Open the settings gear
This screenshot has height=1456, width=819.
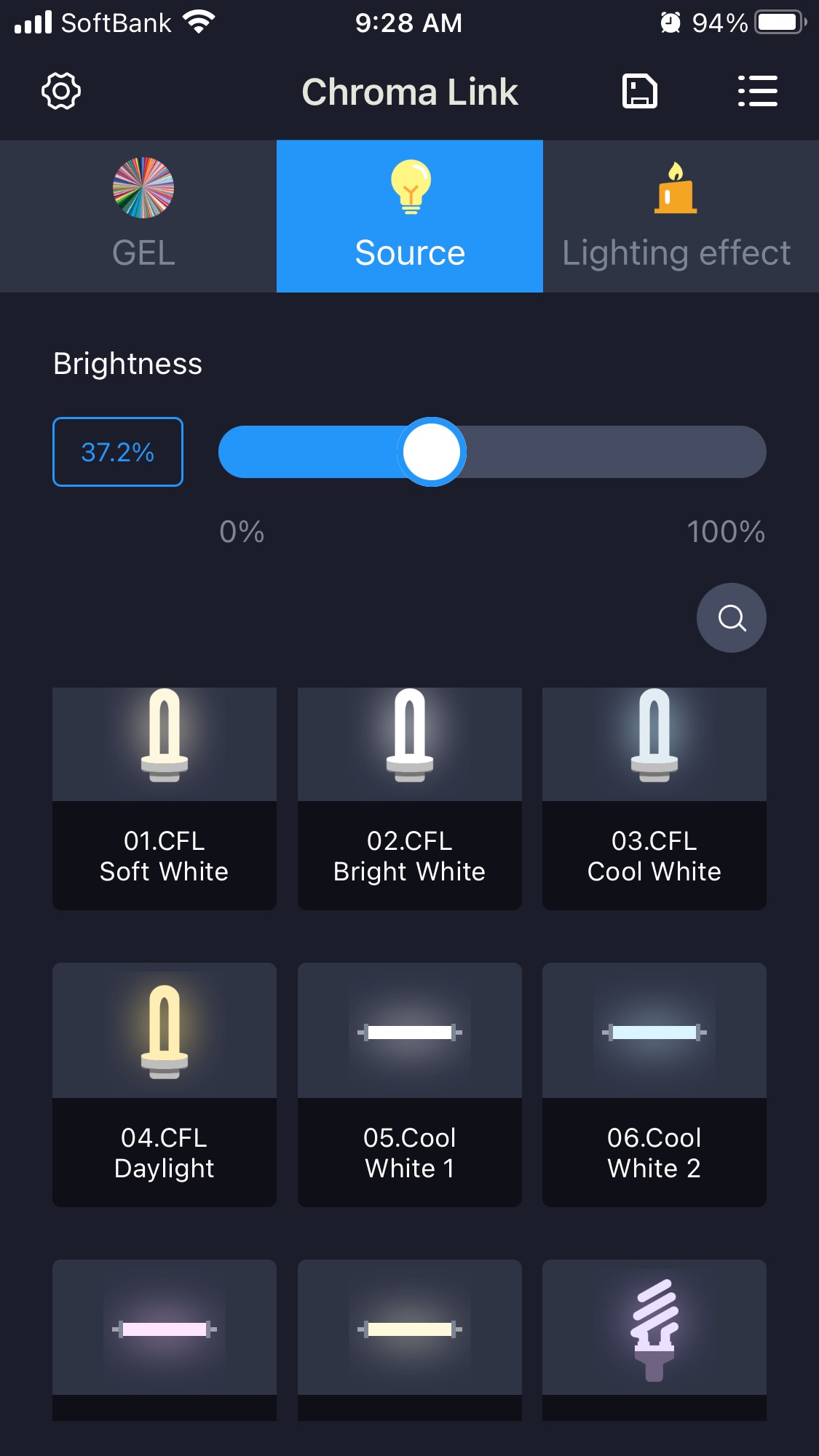point(61,91)
